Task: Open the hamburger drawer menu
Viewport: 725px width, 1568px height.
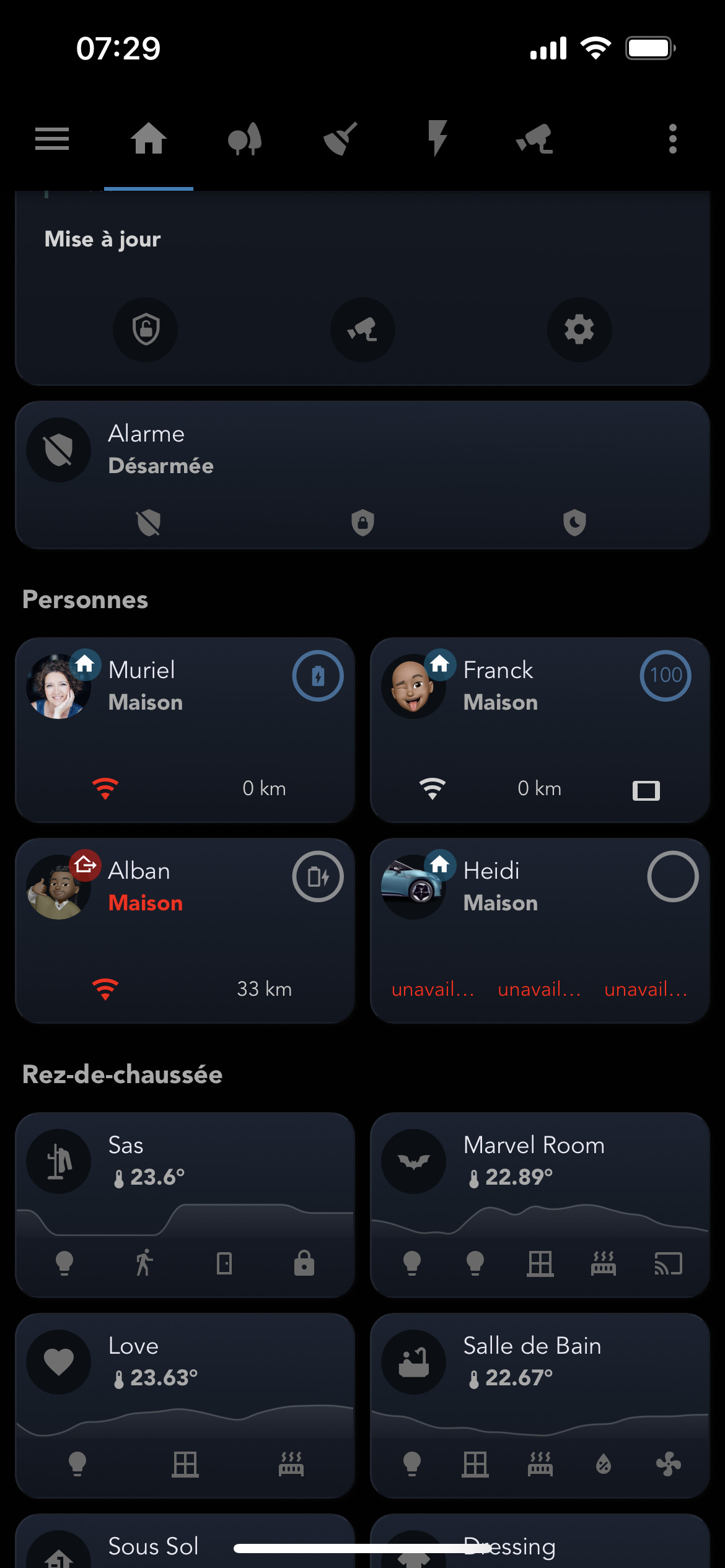Action: [52, 139]
